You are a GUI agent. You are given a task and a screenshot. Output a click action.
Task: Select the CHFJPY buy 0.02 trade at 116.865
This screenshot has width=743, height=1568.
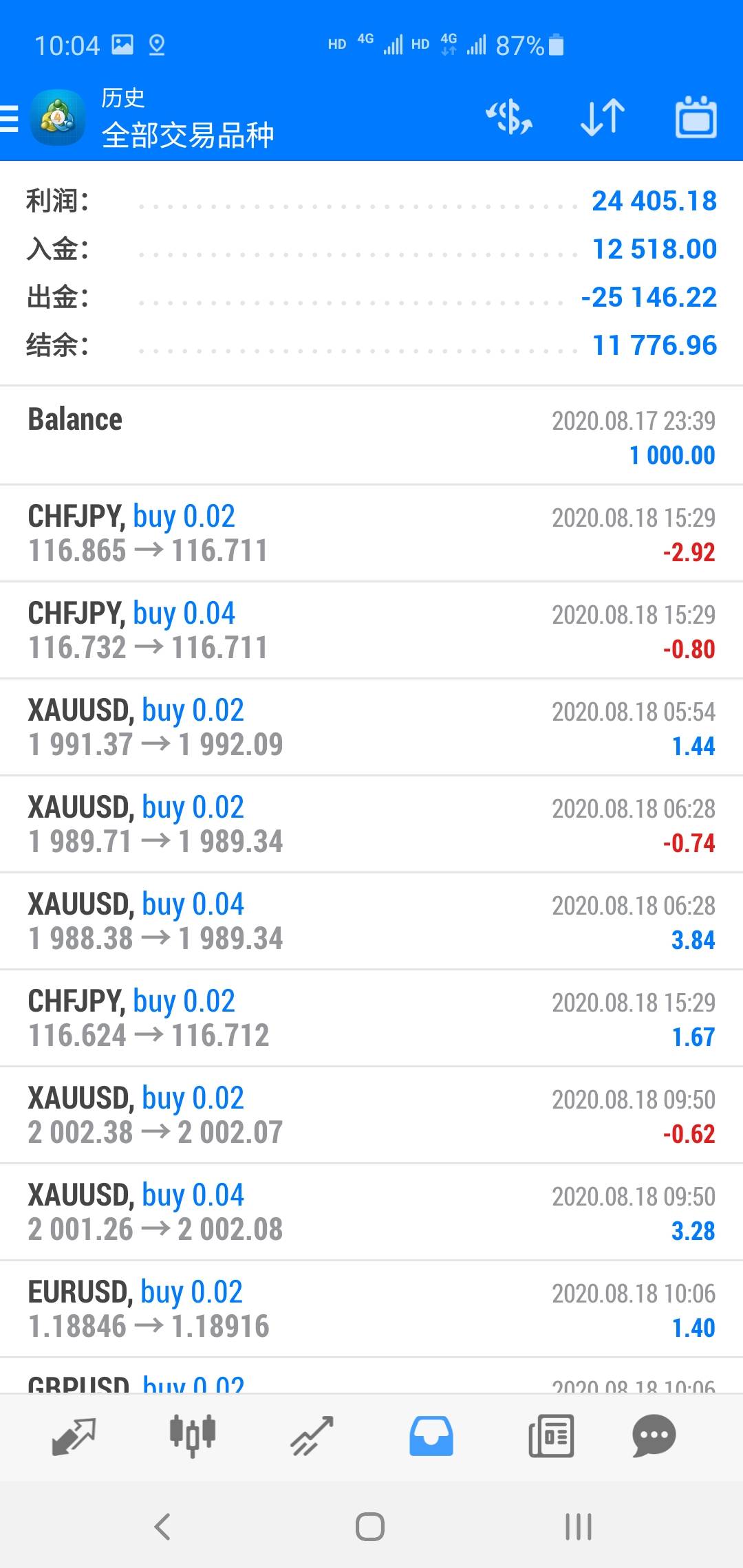pyautogui.click(x=371, y=533)
